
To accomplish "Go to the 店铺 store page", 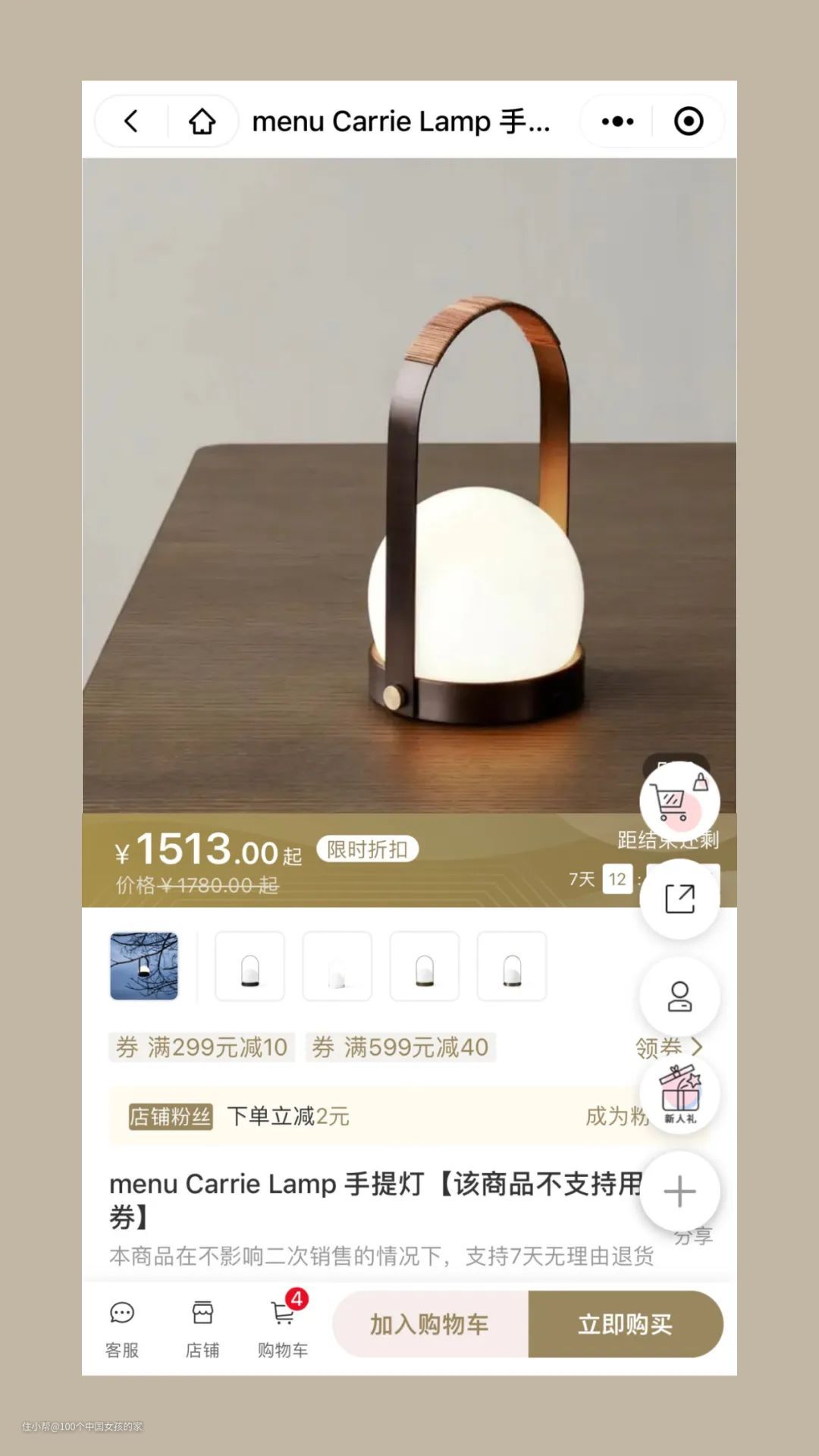I will pos(202,1327).
